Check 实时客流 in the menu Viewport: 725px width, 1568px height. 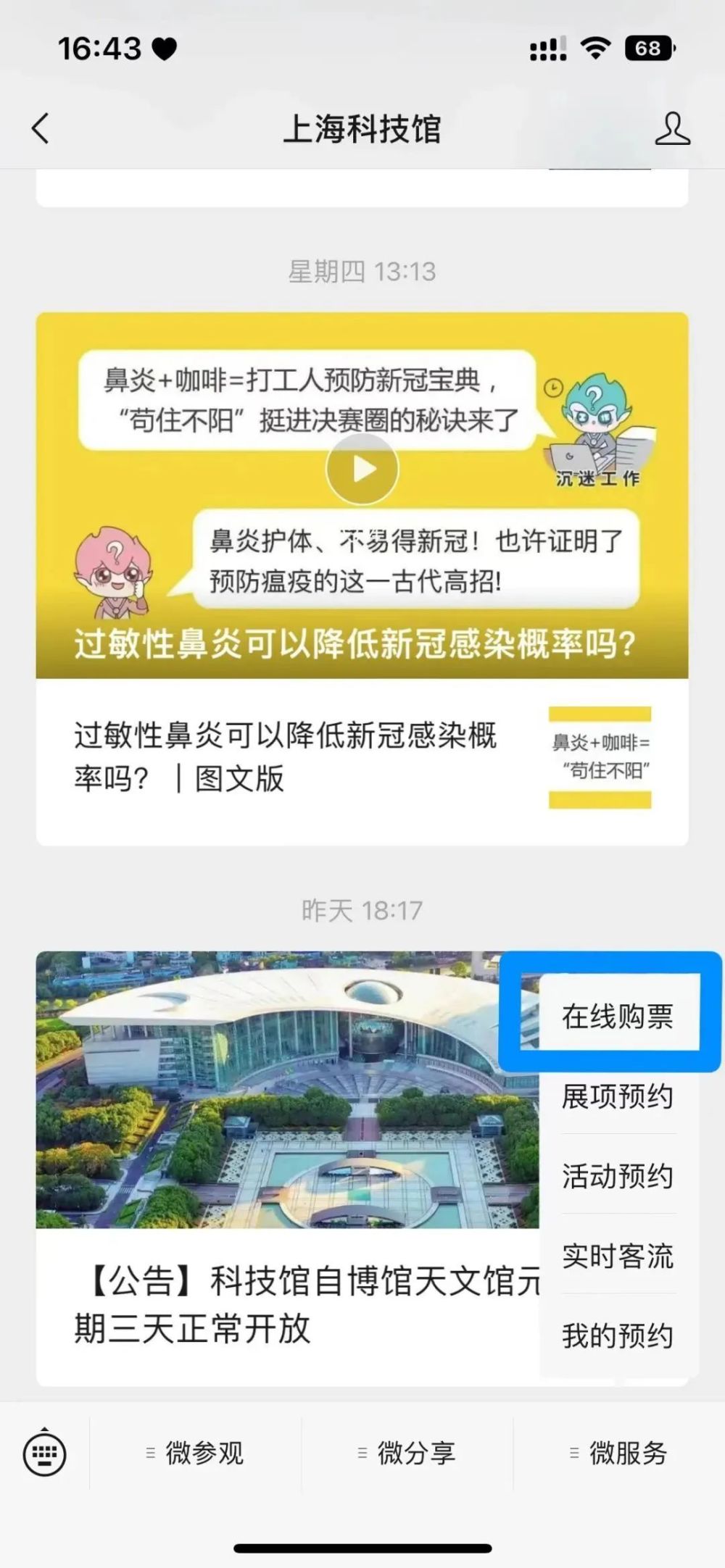coord(618,1255)
